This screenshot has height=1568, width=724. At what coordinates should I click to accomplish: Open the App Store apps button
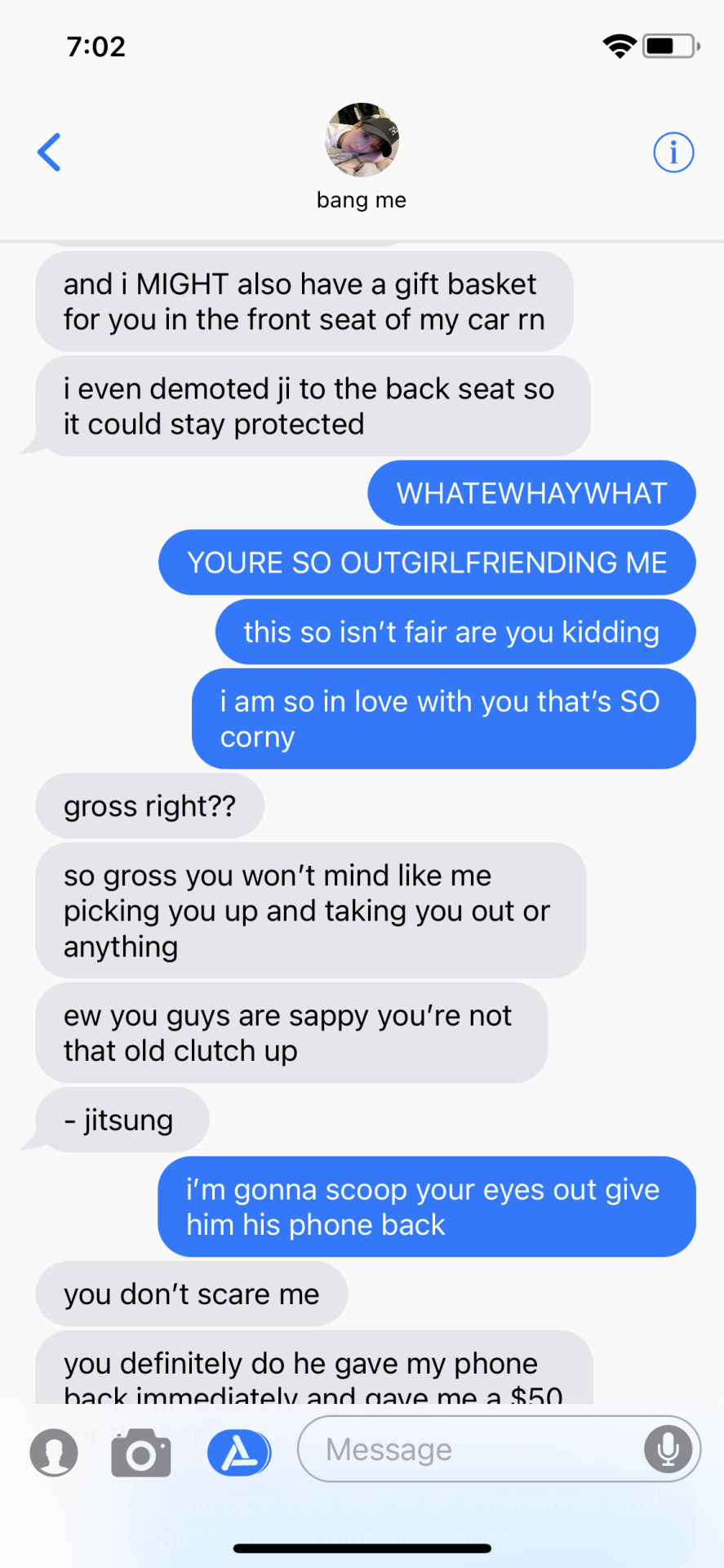pos(238,1453)
